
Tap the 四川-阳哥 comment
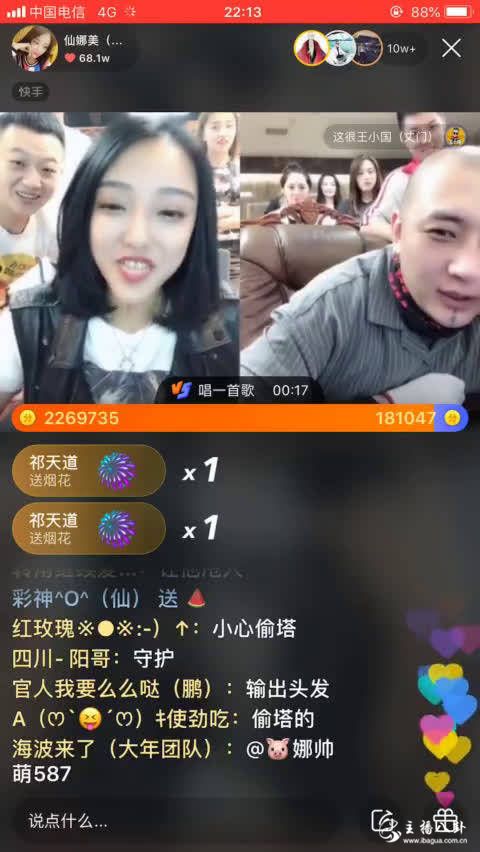coord(93,659)
